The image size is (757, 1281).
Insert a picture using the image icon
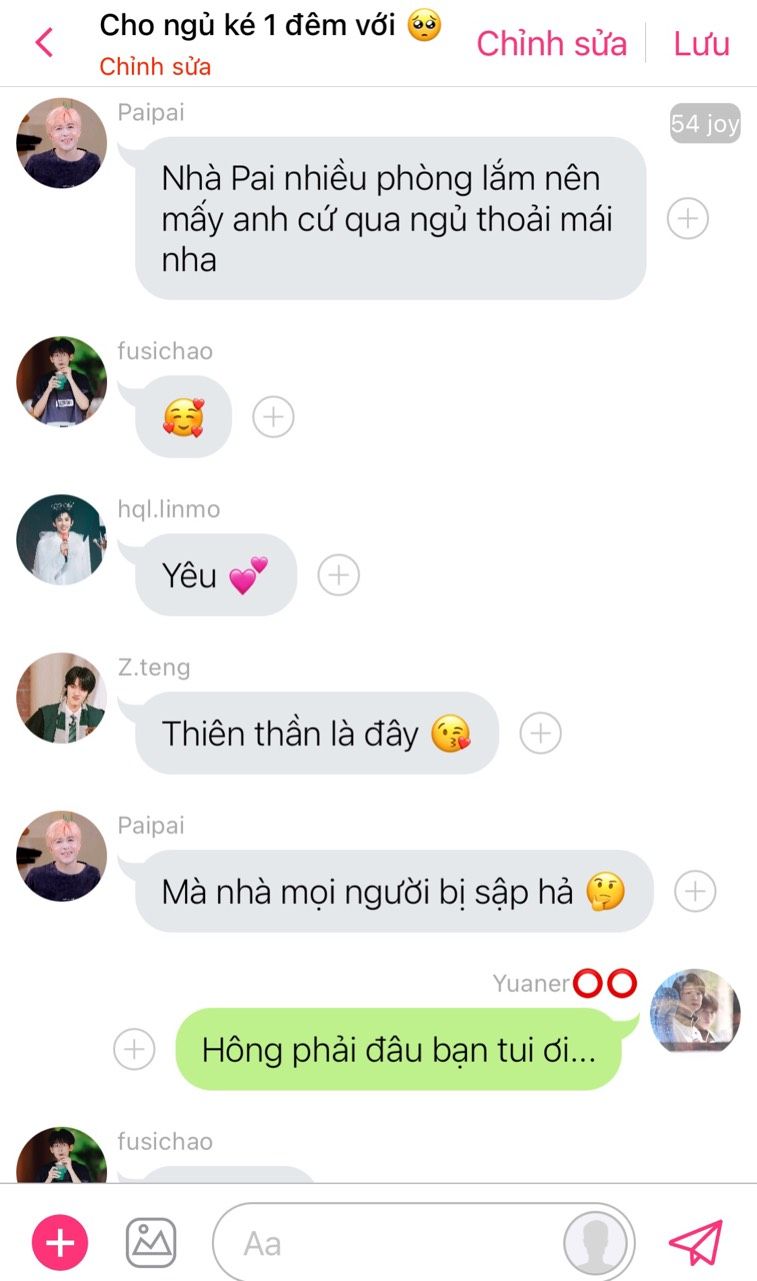151,1243
